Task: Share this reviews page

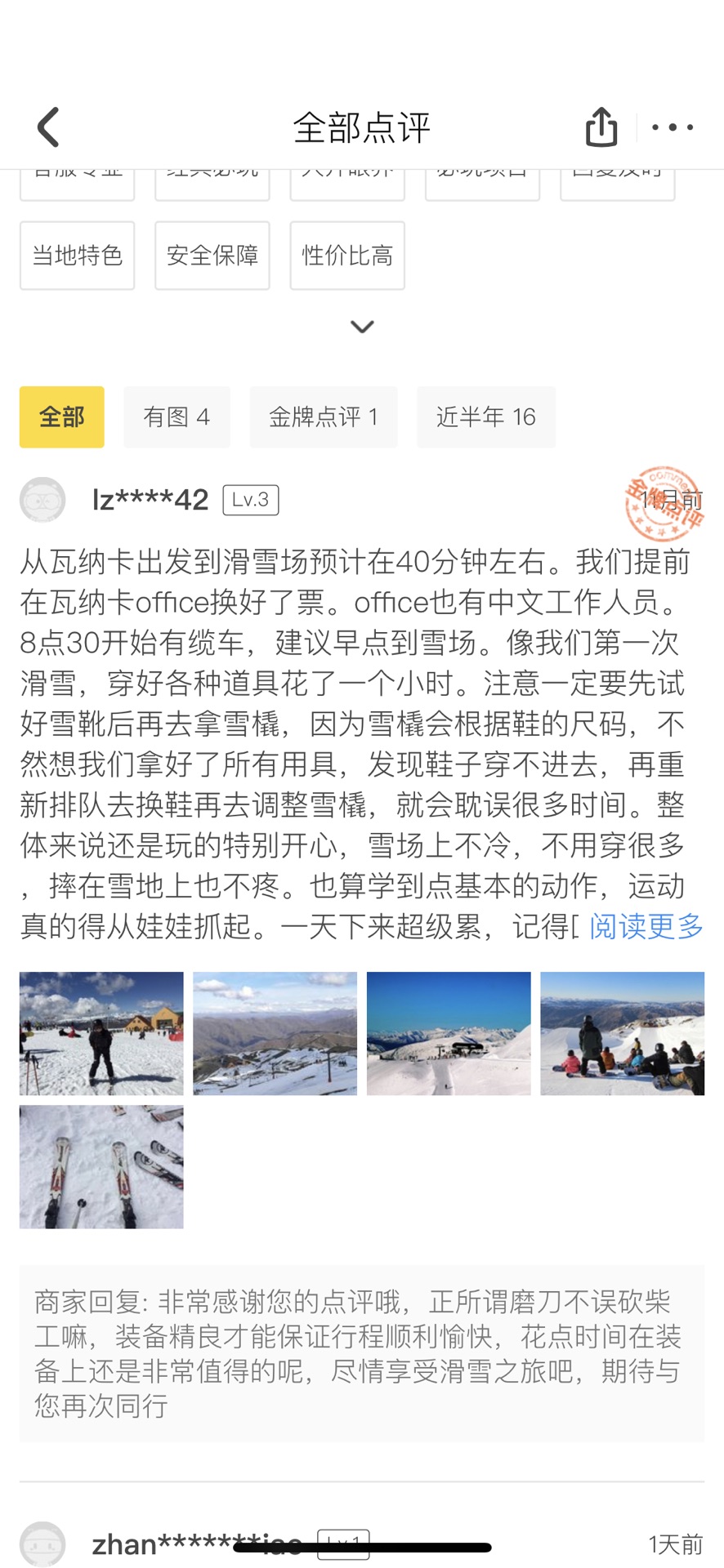Action: (601, 127)
